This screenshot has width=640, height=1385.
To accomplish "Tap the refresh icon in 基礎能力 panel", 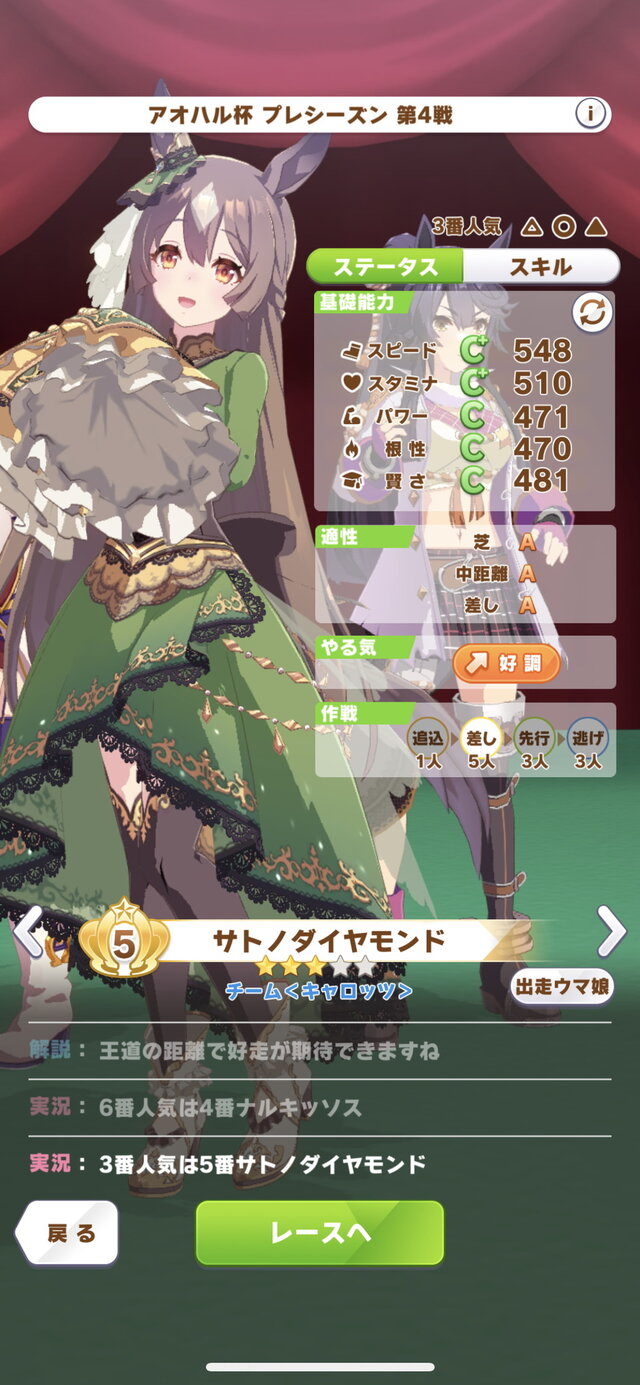I will point(592,313).
